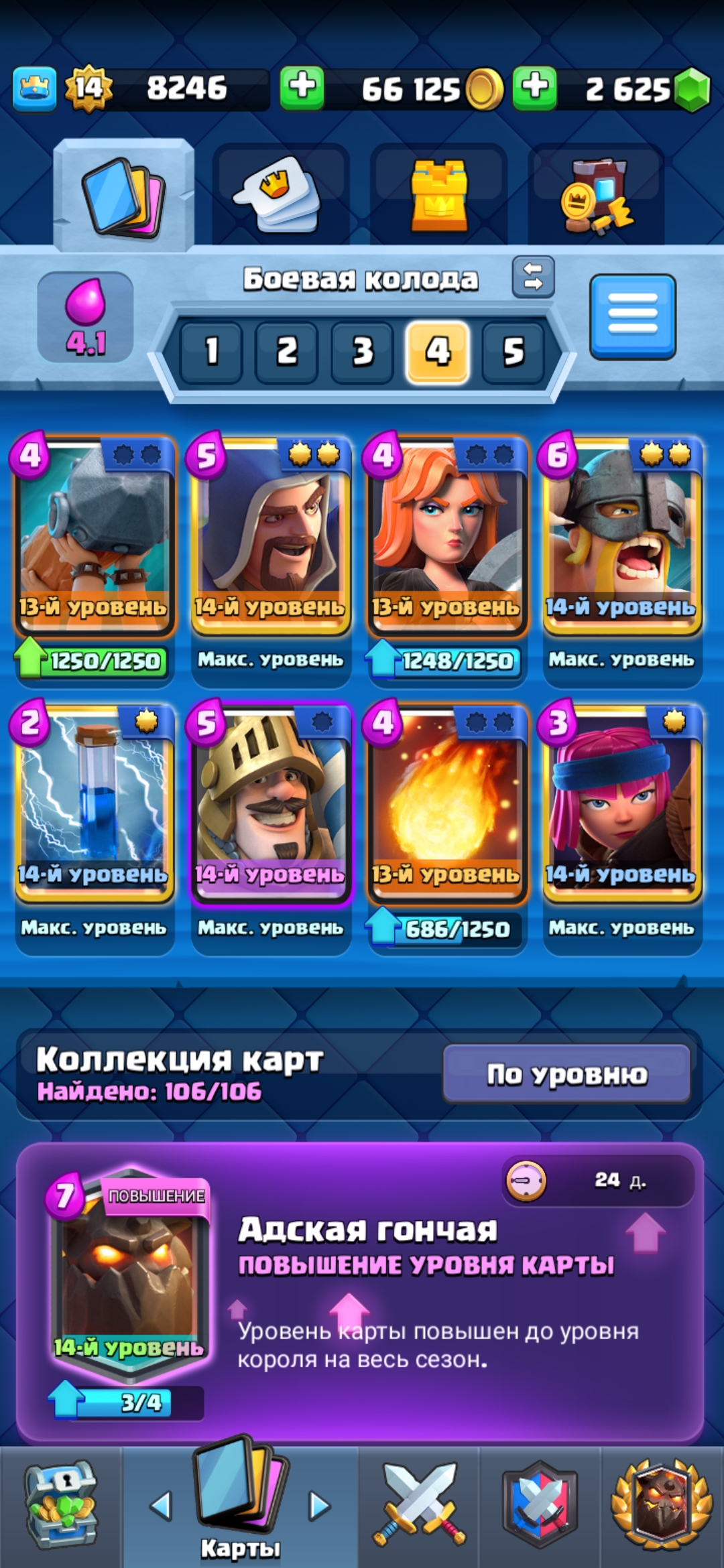The image size is (724, 1568).
Task: Switch to the emotes collection tab
Action: [280, 193]
